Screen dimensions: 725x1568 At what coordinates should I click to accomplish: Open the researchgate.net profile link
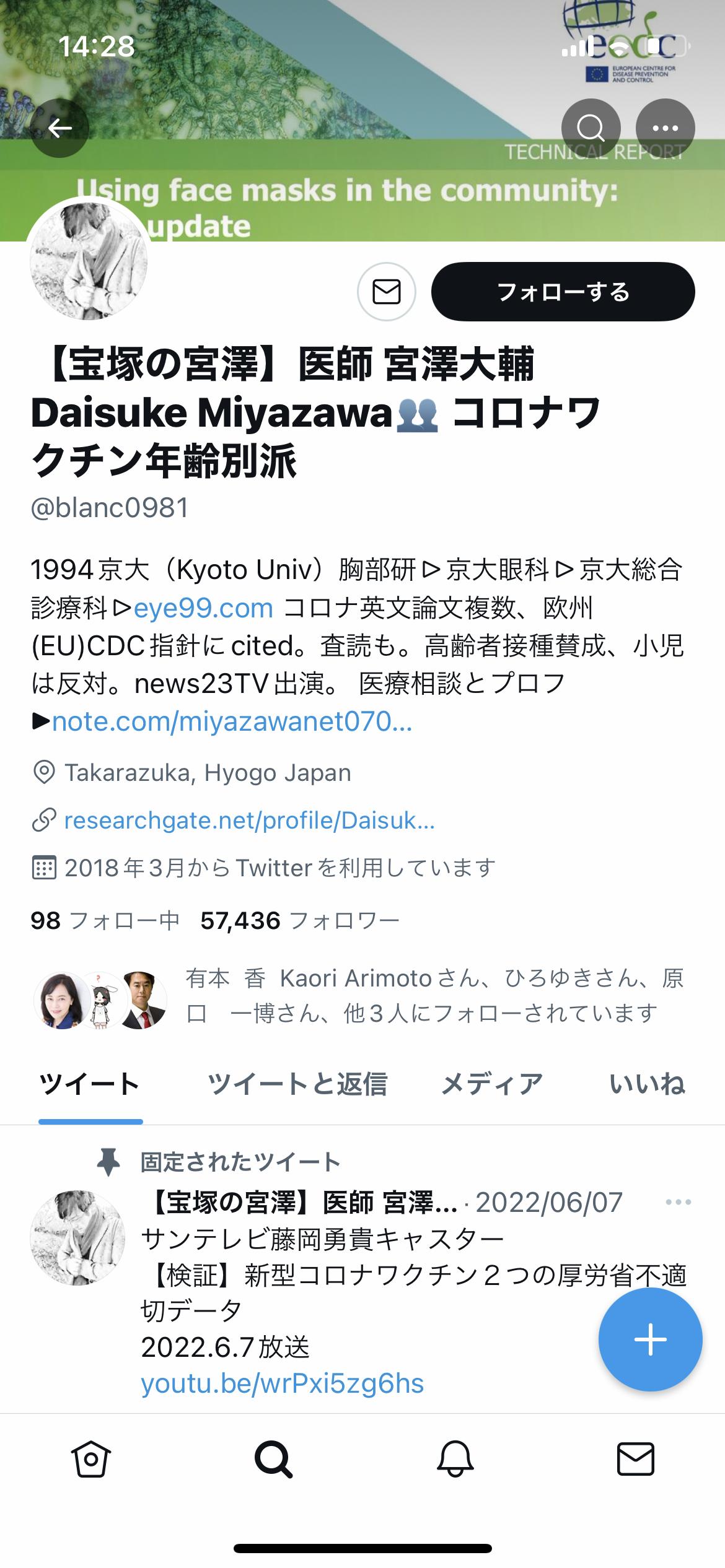tap(249, 821)
